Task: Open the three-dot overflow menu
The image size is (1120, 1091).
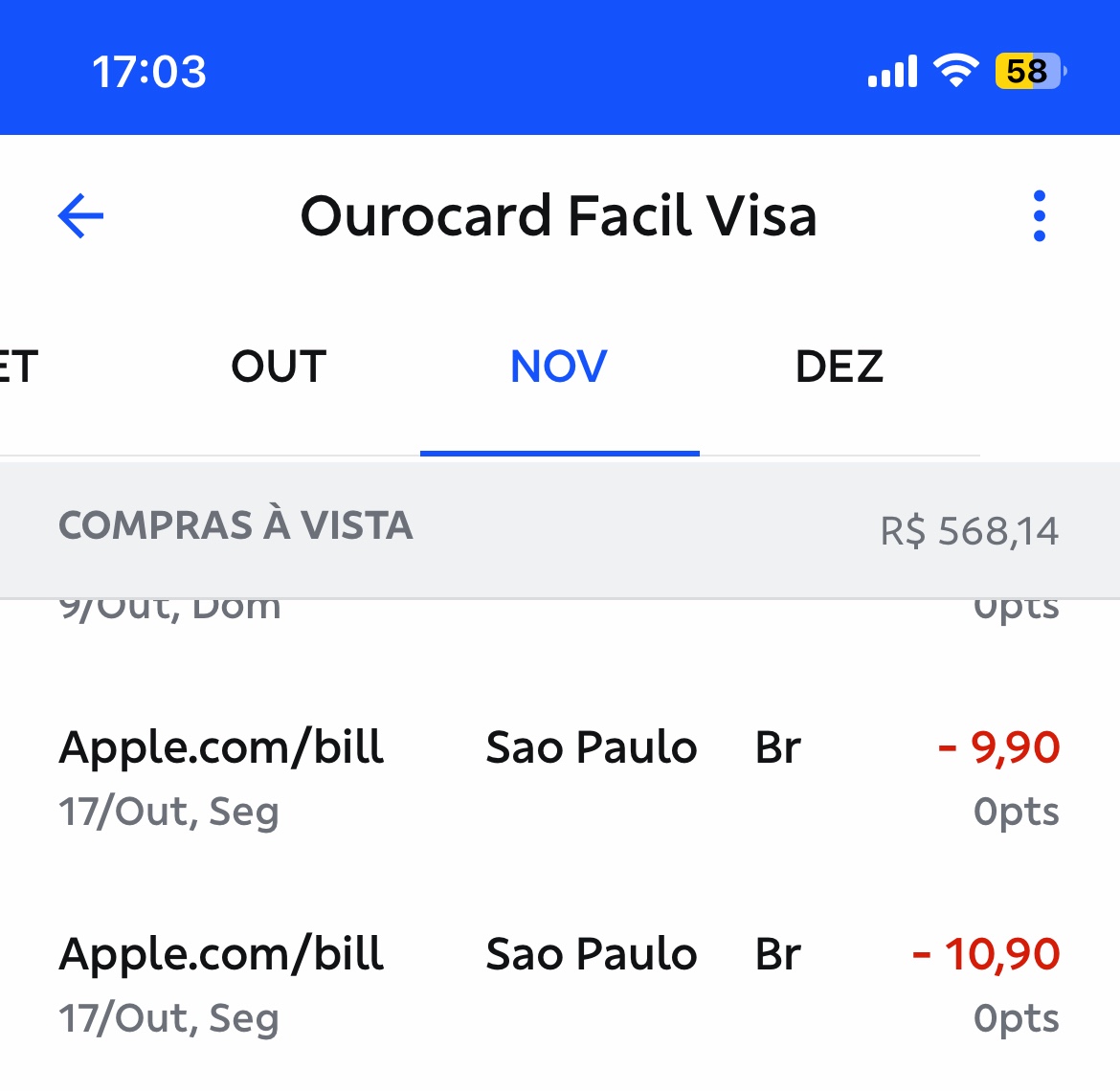Action: pyautogui.click(x=1040, y=216)
